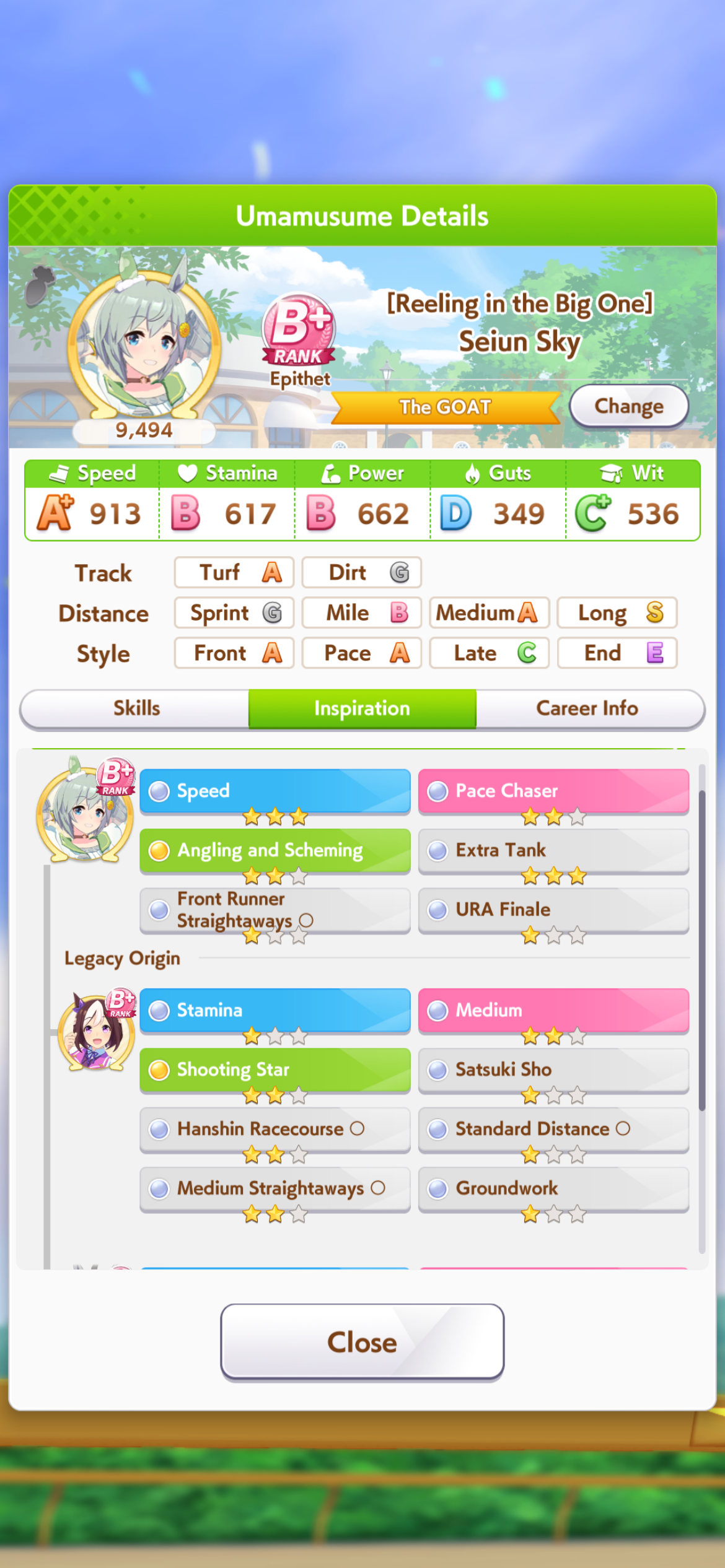Open the Angling and Scheming spark

pyautogui.click(x=275, y=850)
